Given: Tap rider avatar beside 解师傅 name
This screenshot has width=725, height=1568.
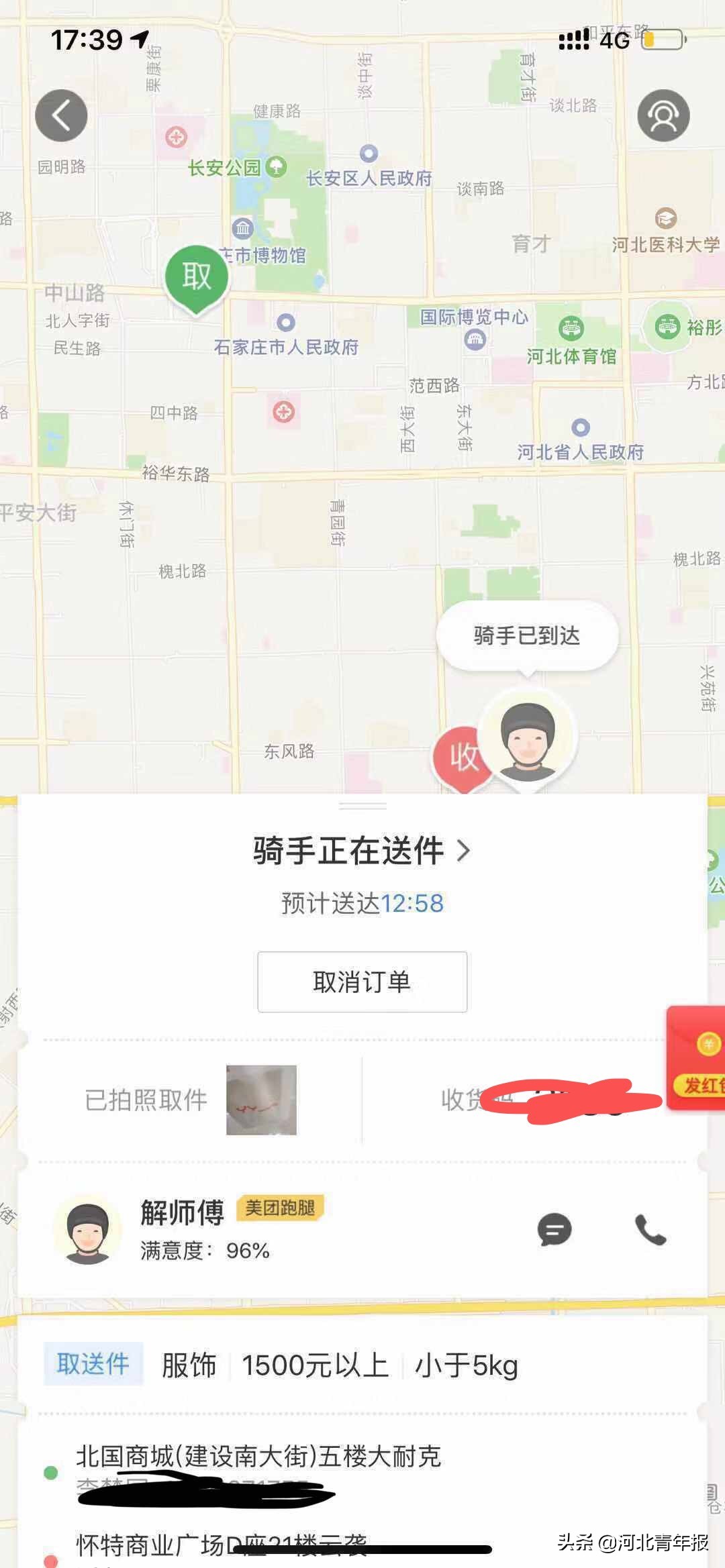Looking at the screenshot, I should tap(86, 1229).
